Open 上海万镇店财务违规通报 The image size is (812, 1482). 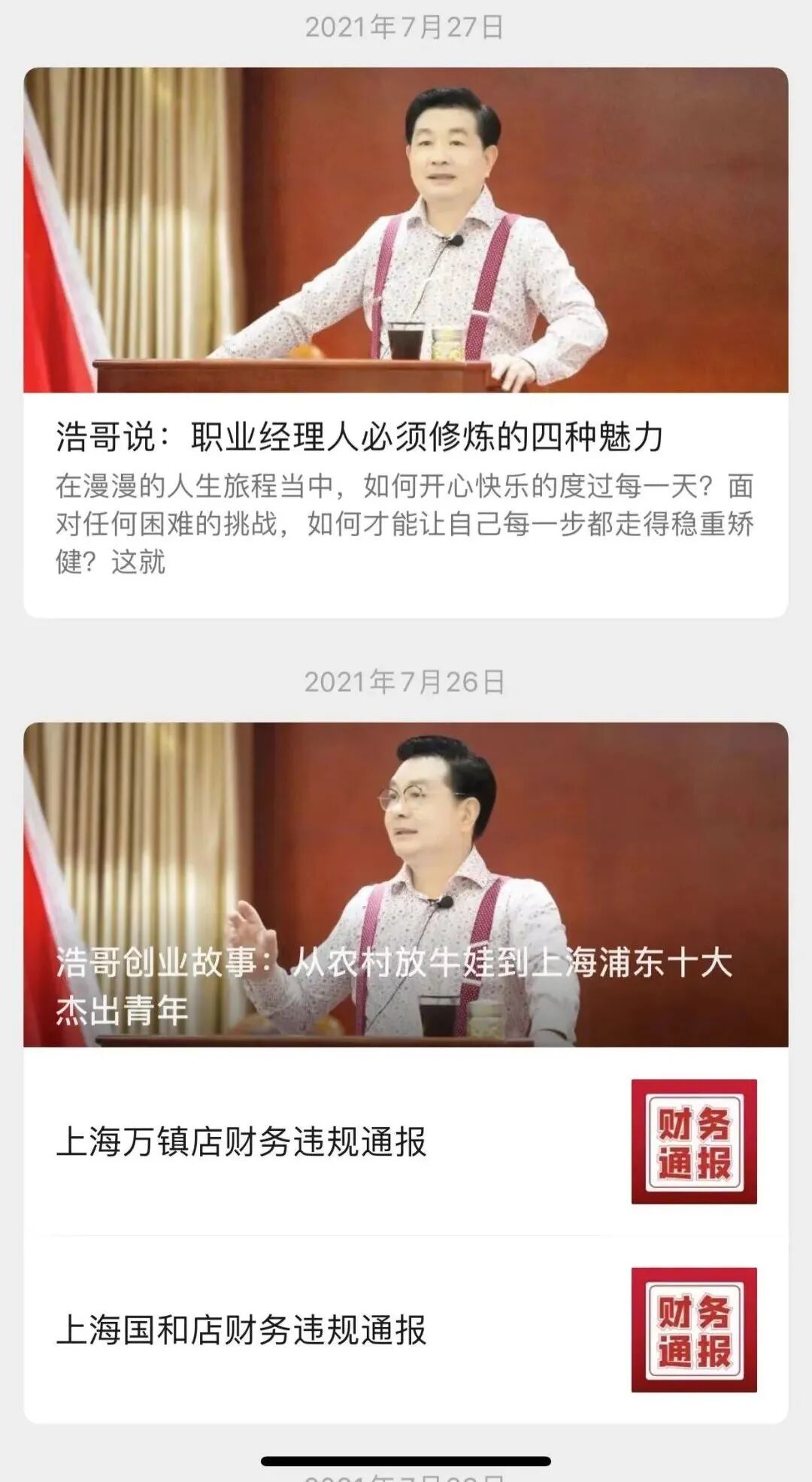(241, 1141)
